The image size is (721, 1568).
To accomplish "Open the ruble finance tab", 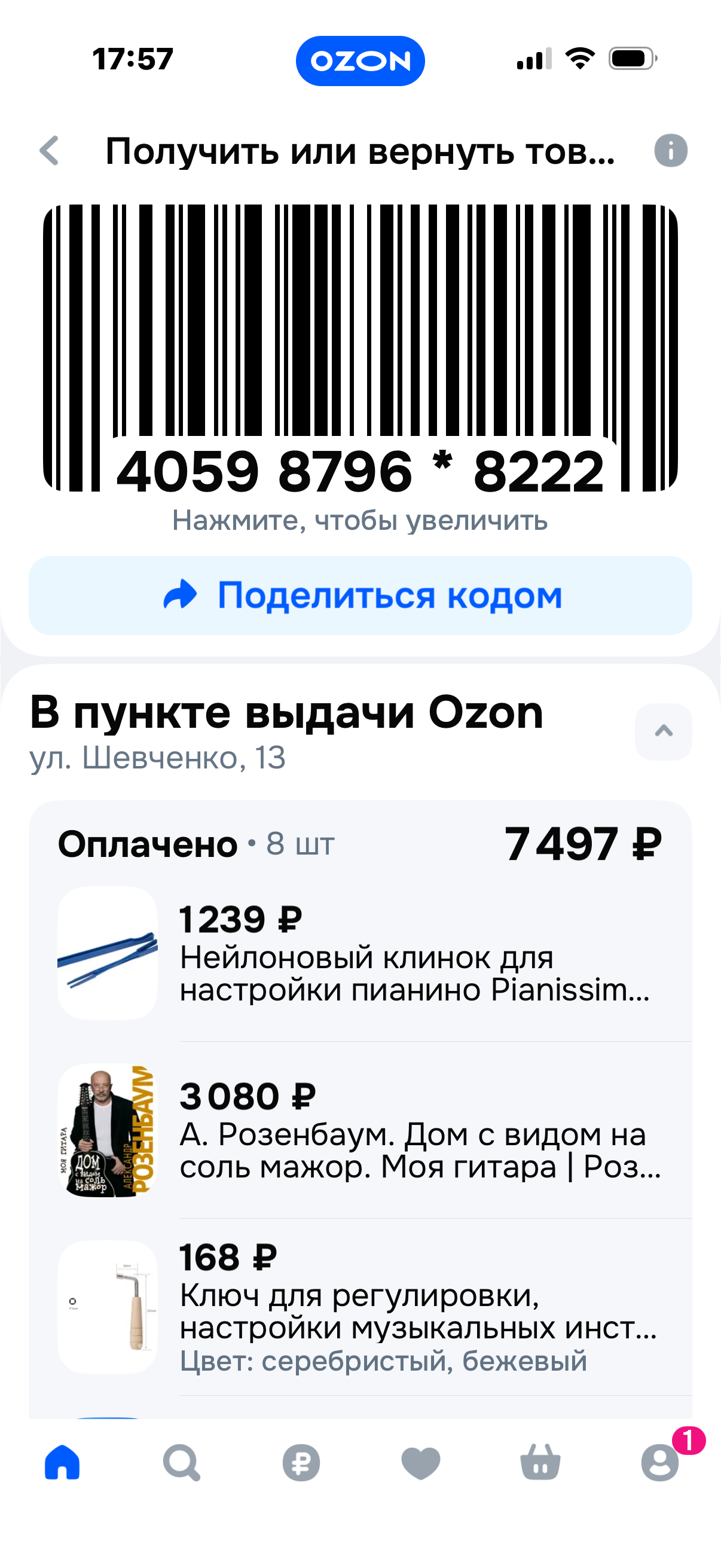I will [x=301, y=1462].
